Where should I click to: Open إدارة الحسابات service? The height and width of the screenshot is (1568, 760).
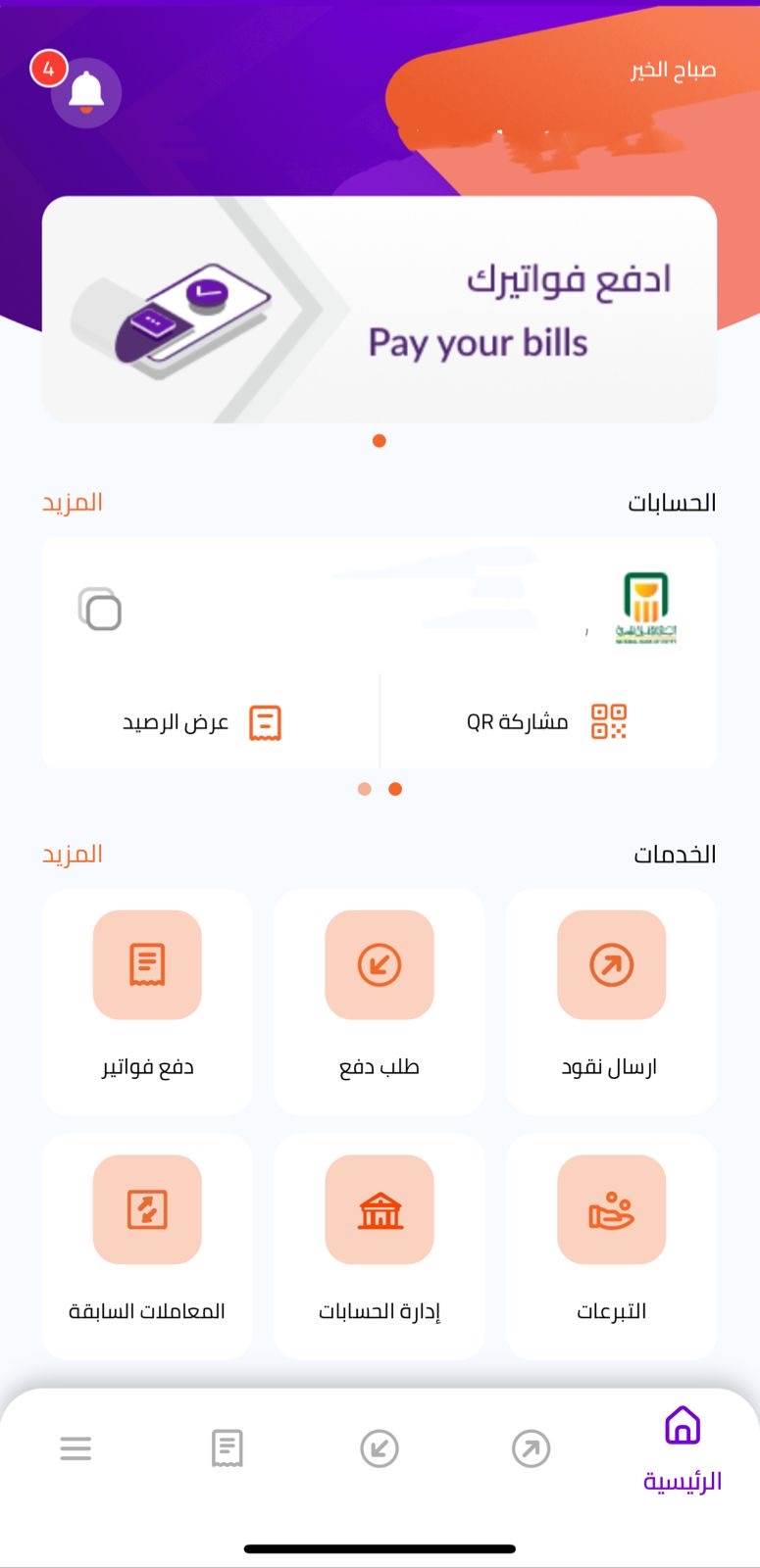(379, 1246)
